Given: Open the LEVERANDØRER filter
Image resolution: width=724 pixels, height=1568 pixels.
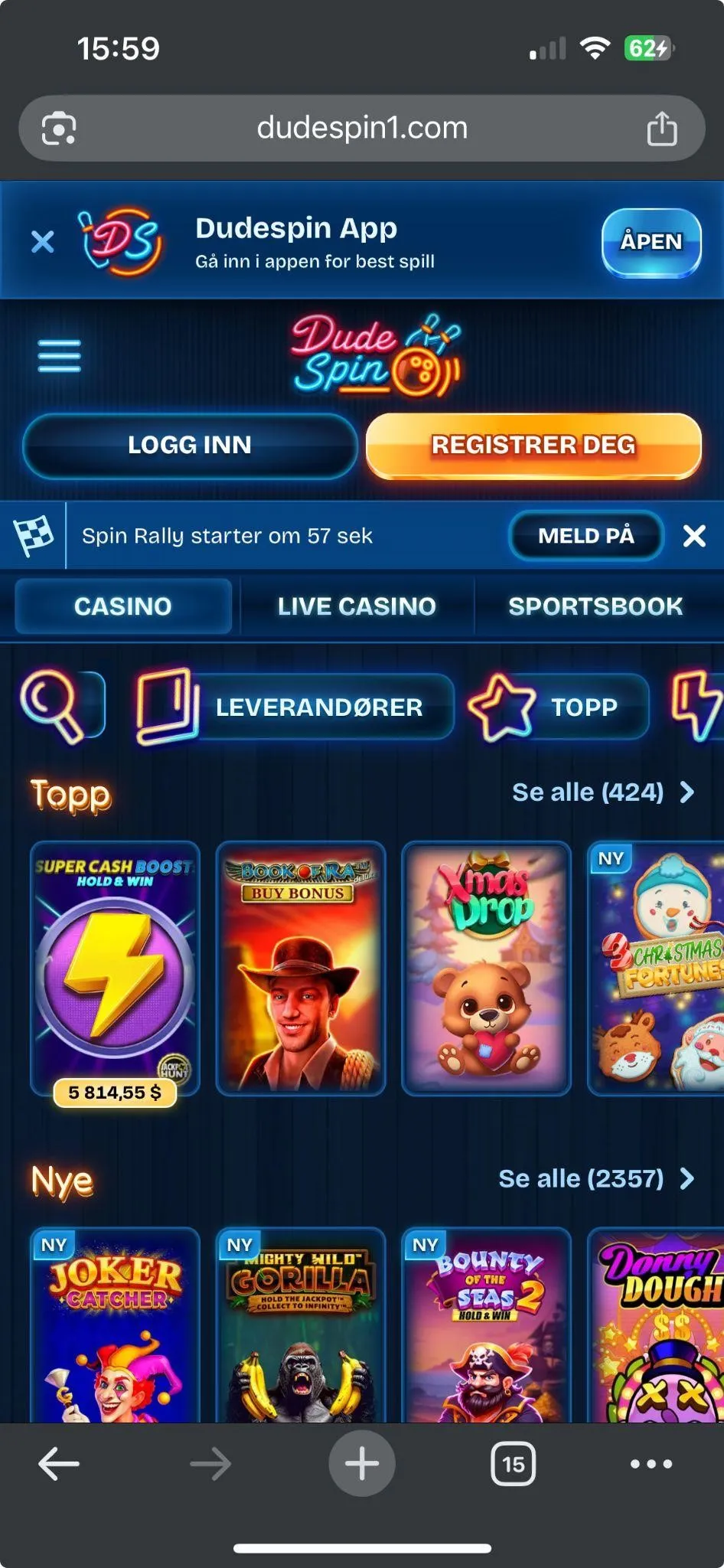Looking at the screenshot, I should pyautogui.click(x=295, y=707).
